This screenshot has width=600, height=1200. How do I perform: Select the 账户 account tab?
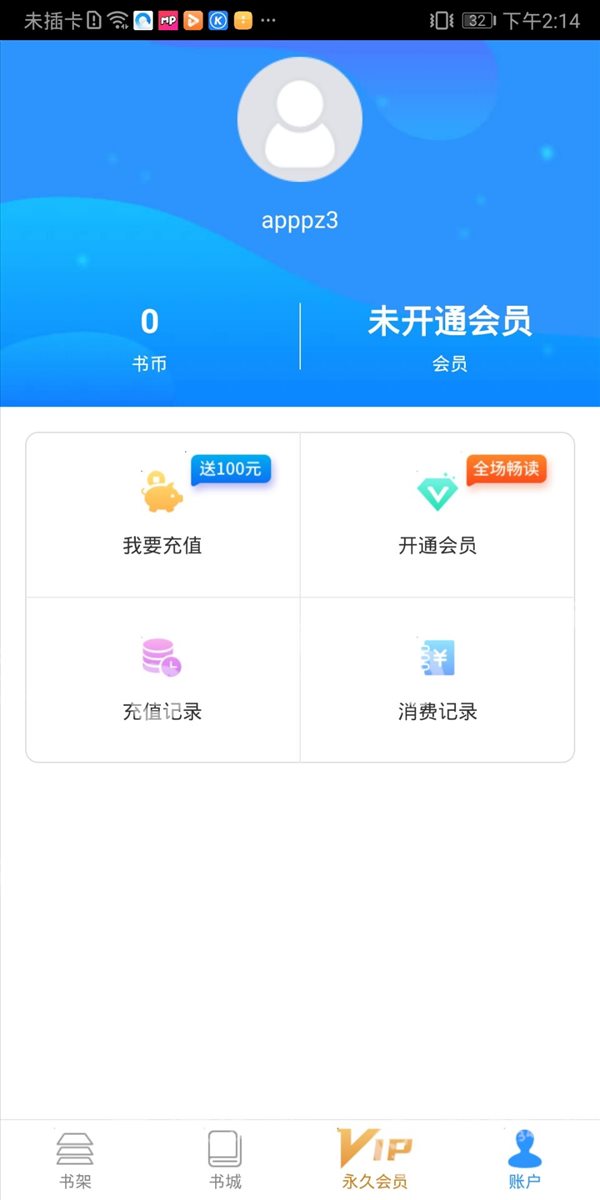coord(525,1160)
